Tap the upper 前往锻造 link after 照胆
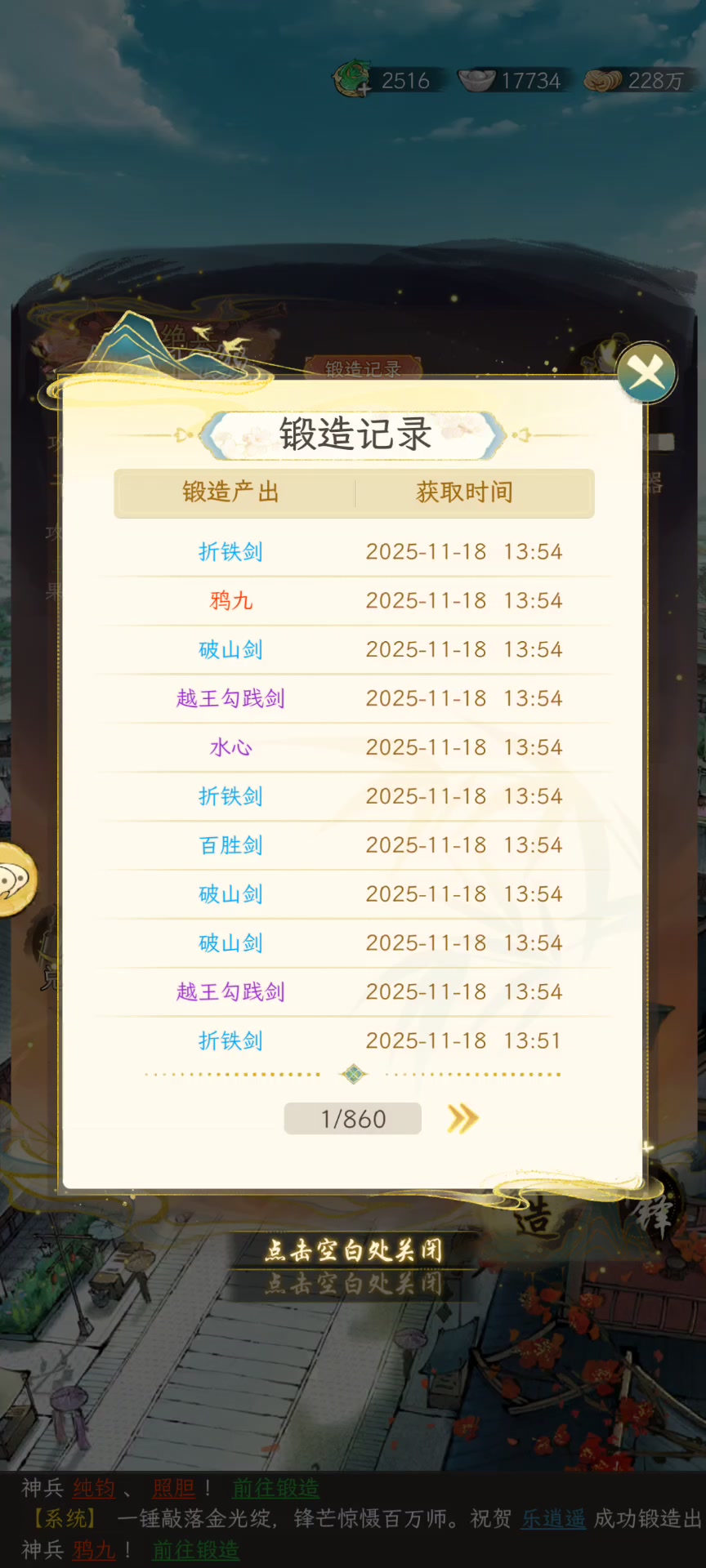 tap(275, 1488)
